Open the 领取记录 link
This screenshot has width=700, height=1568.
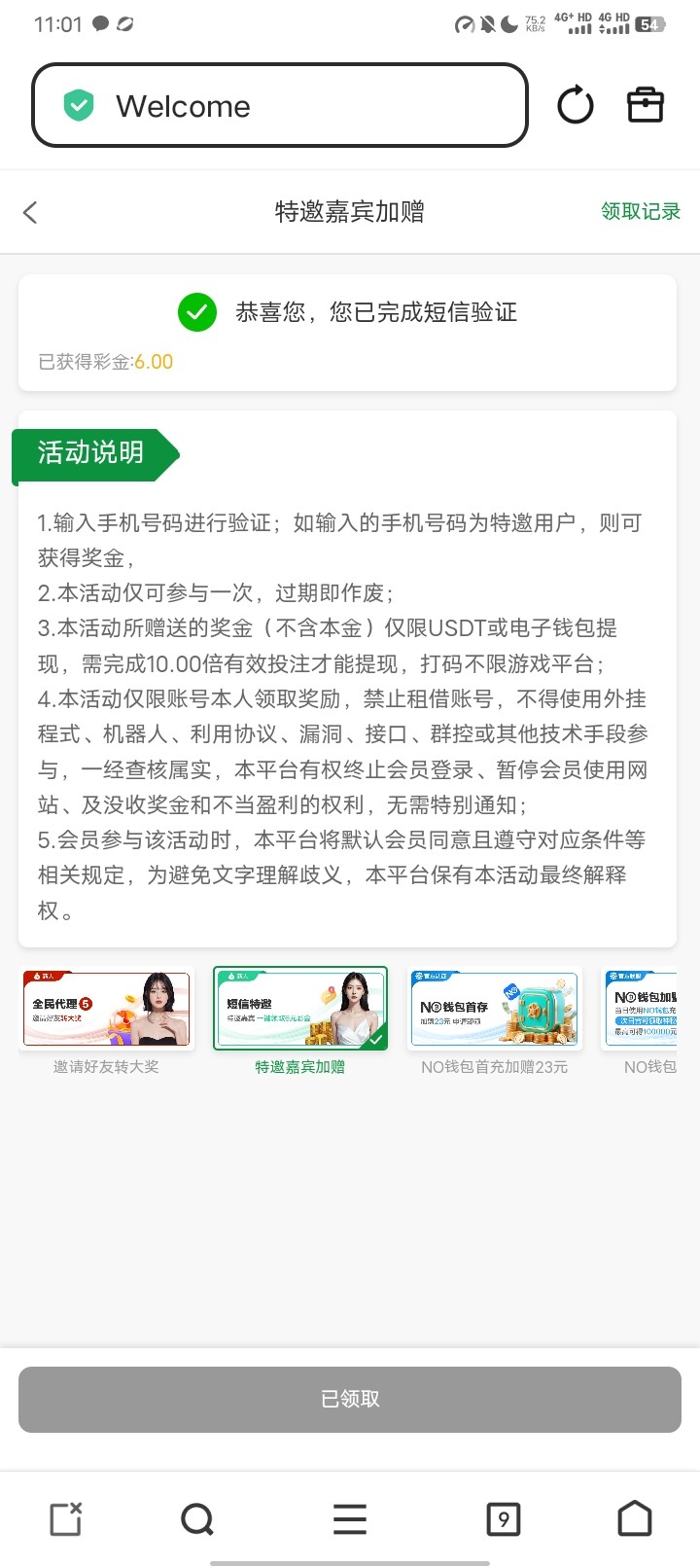pyautogui.click(x=639, y=212)
